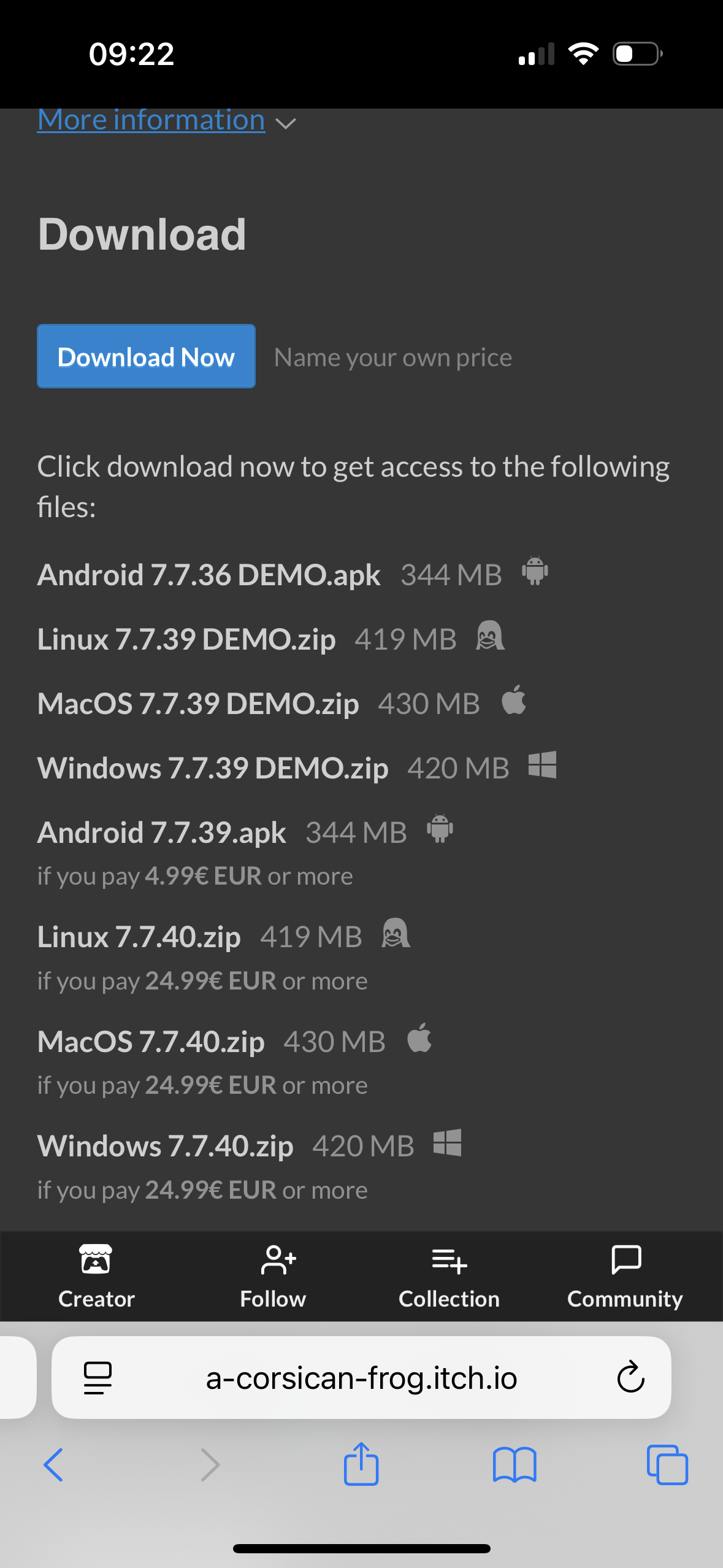Image resolution: width=723 pixels, height=1568 pixels.
Task: Expand the More information link
Action: [151, 120]
